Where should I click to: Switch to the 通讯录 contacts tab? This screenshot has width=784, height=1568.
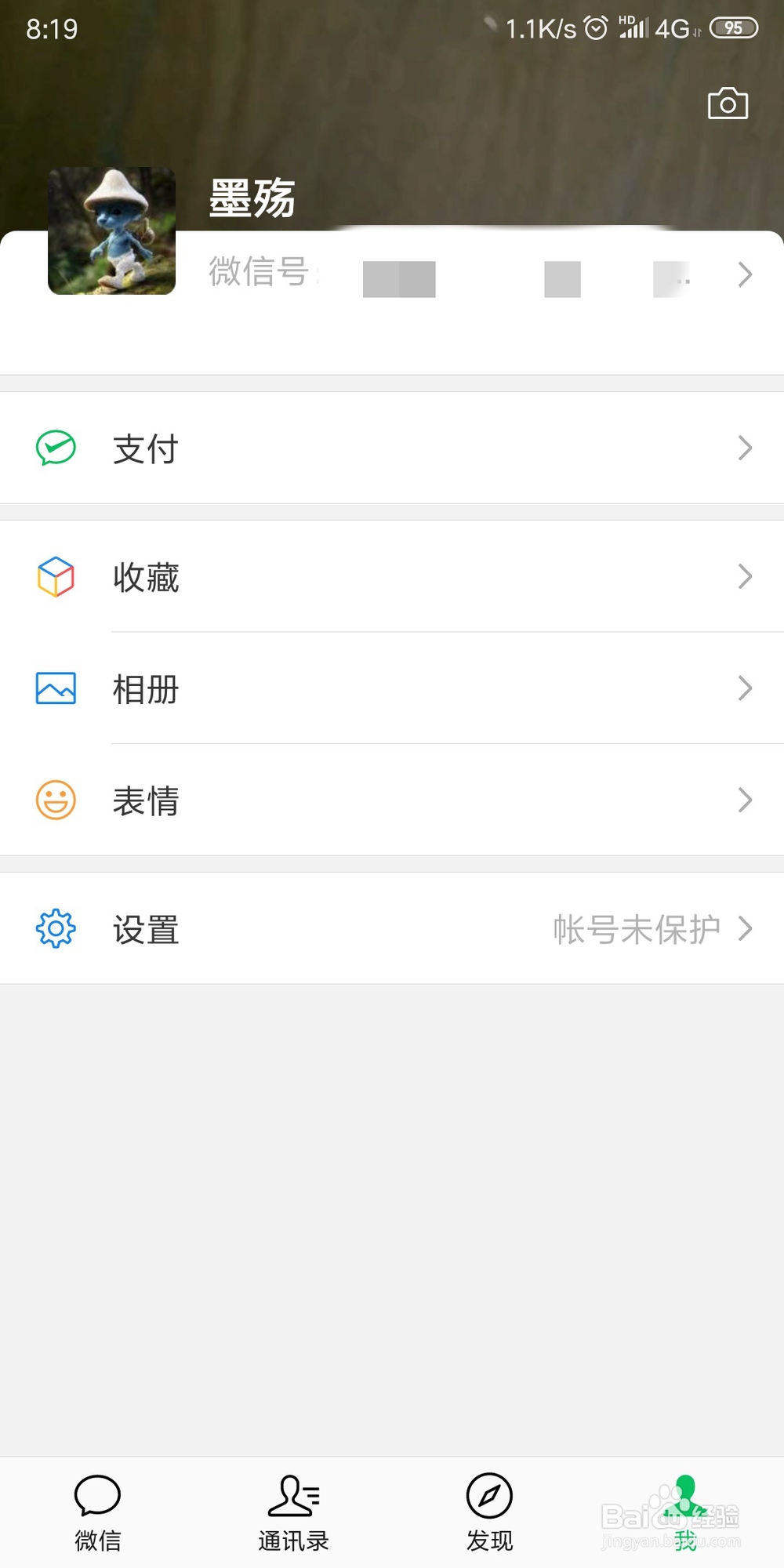point(294,1513)
